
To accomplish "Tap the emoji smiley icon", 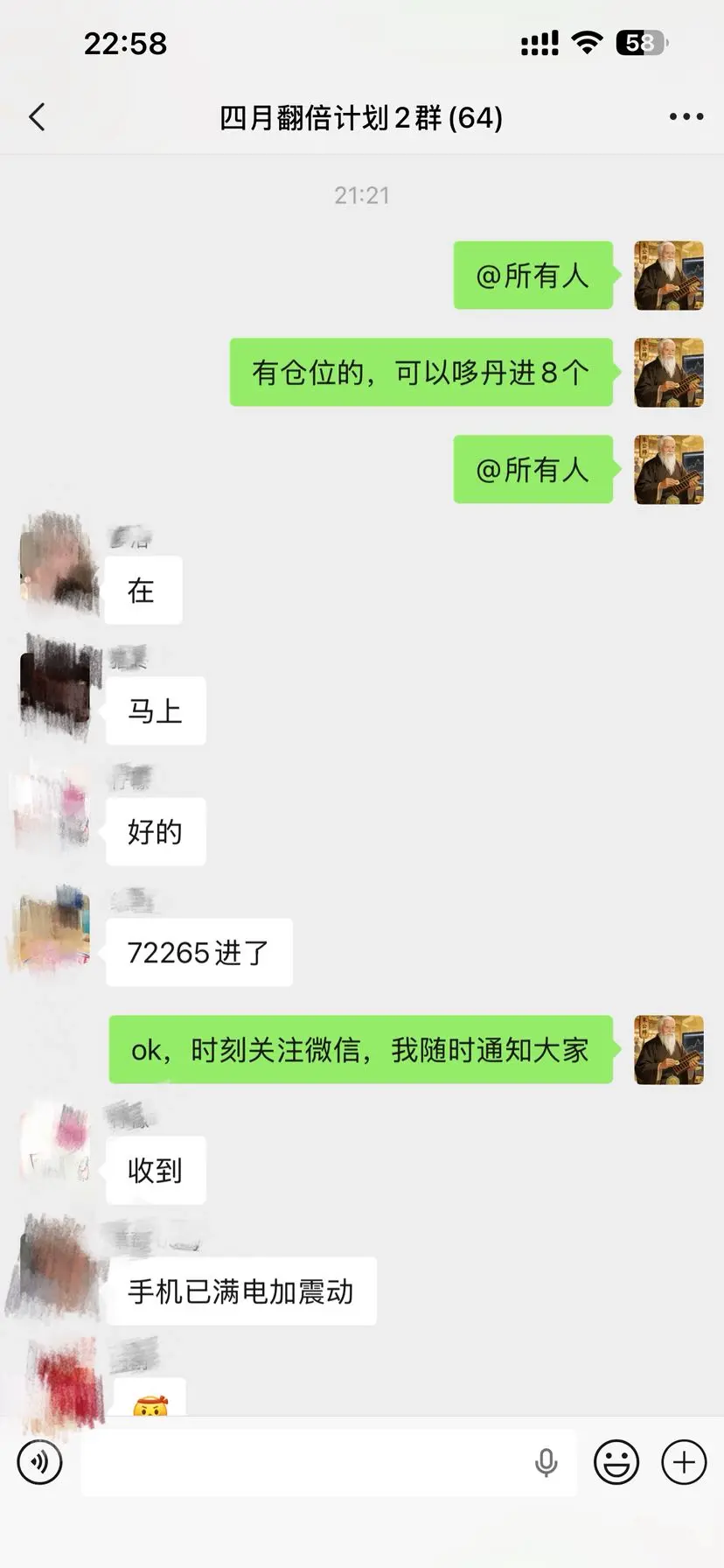I will (617, 1461).
